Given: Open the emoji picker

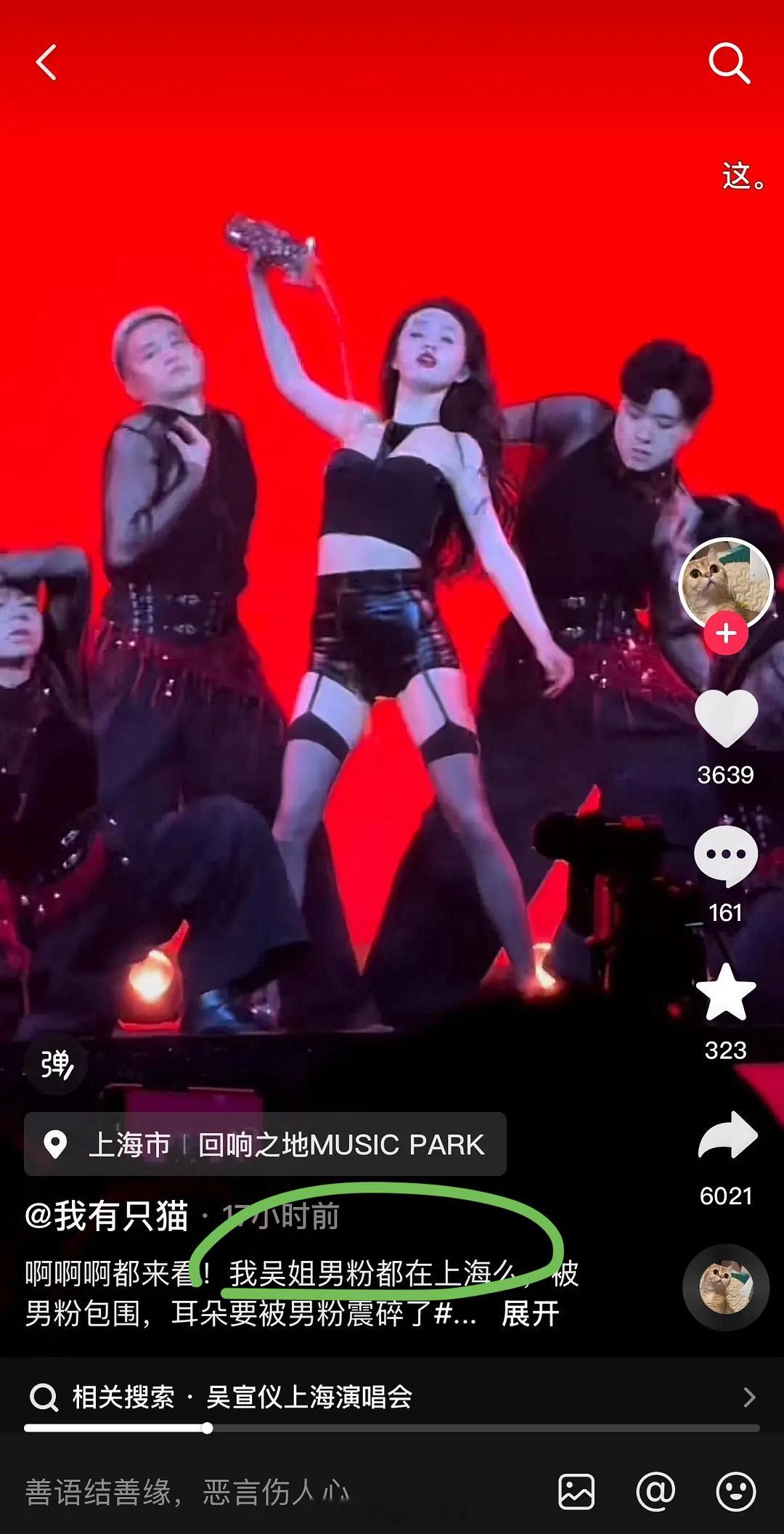Looking at the screenshot, I should [735, 1492].
